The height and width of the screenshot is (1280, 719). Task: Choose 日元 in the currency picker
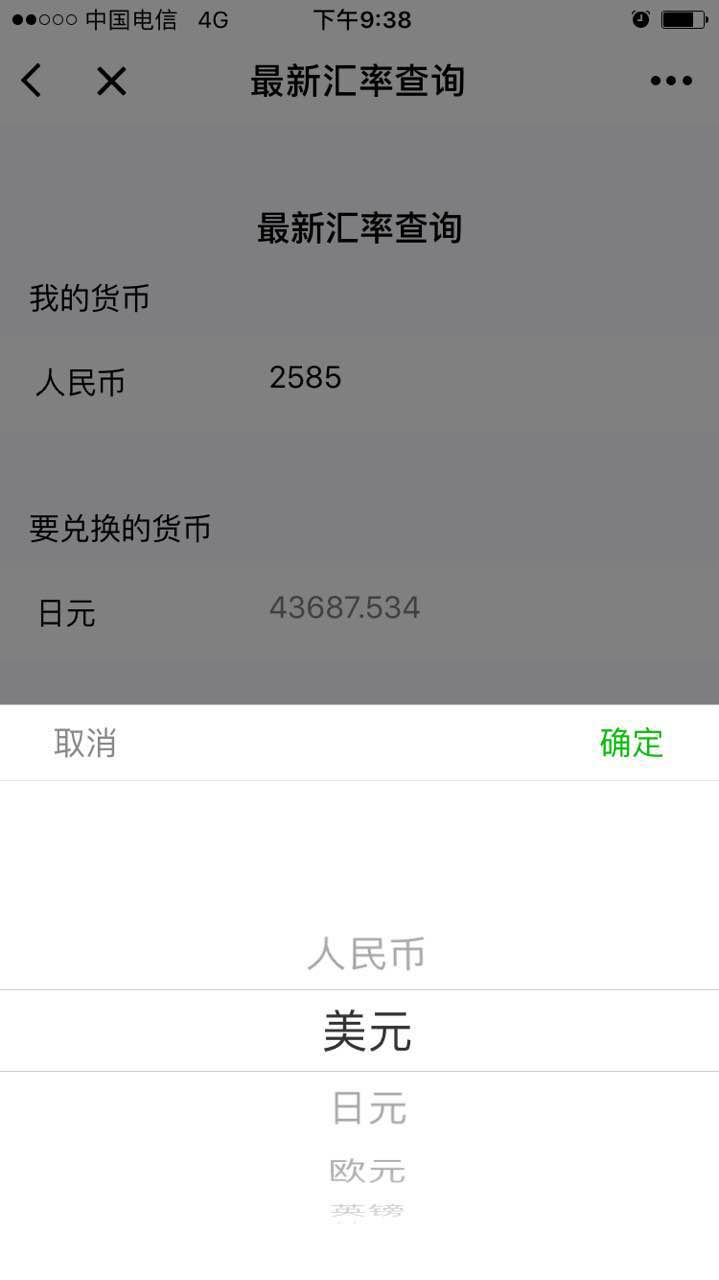(x=368, y=1108)
